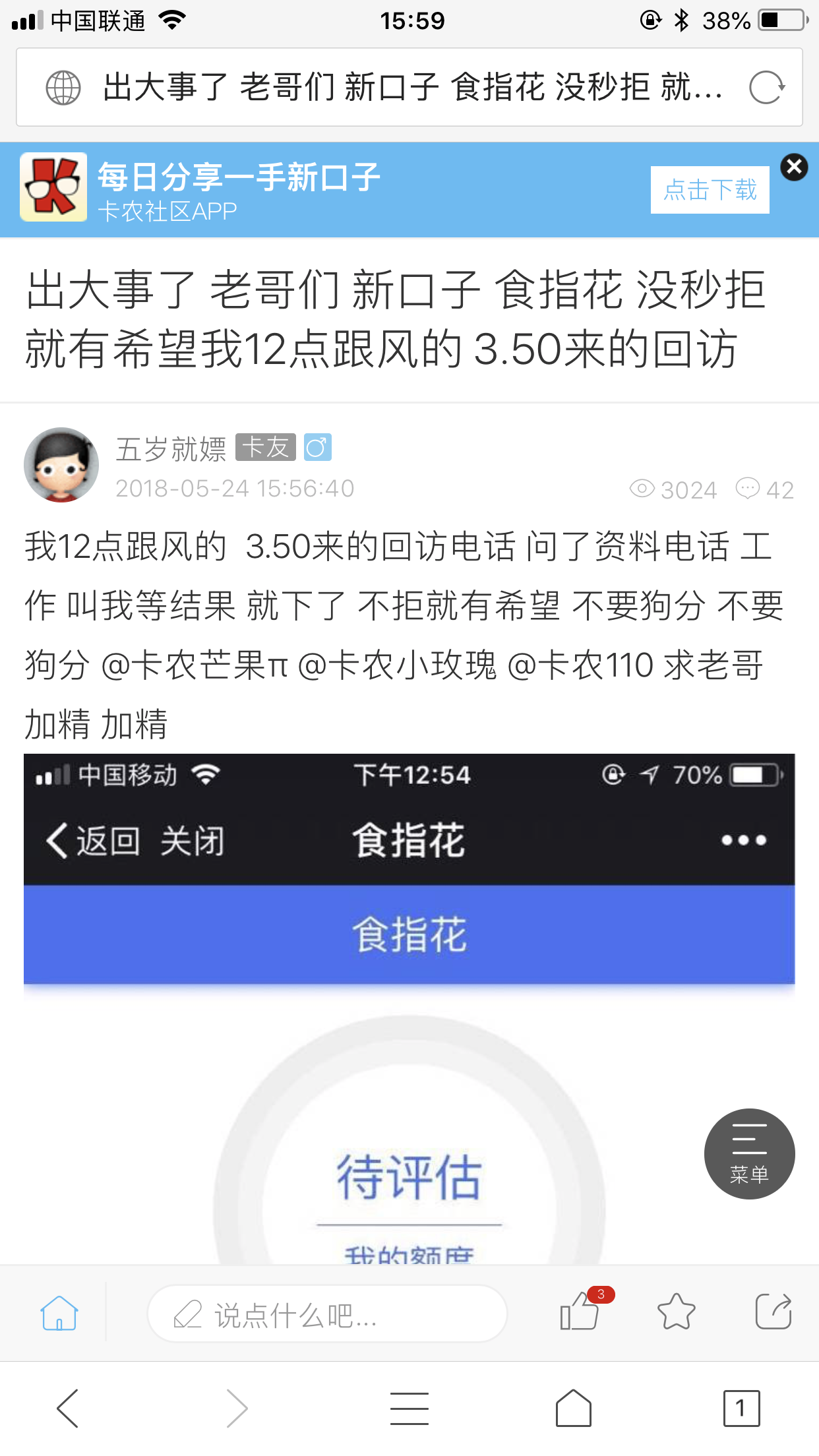Go forward in the browser
This screenshot has height=1456, width=819.
pos(236,1408)
